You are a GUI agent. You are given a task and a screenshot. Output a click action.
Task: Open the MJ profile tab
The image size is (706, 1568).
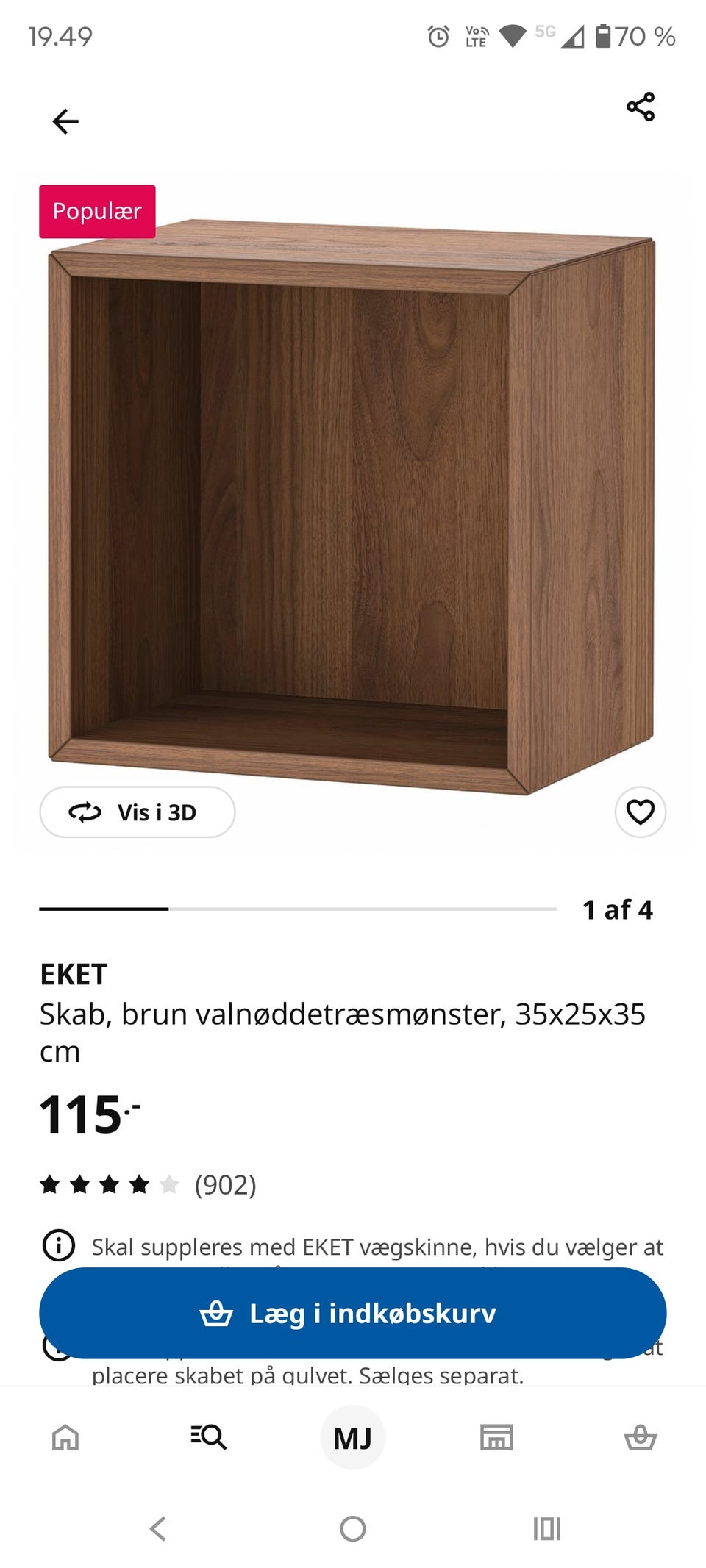(353, 1438)
